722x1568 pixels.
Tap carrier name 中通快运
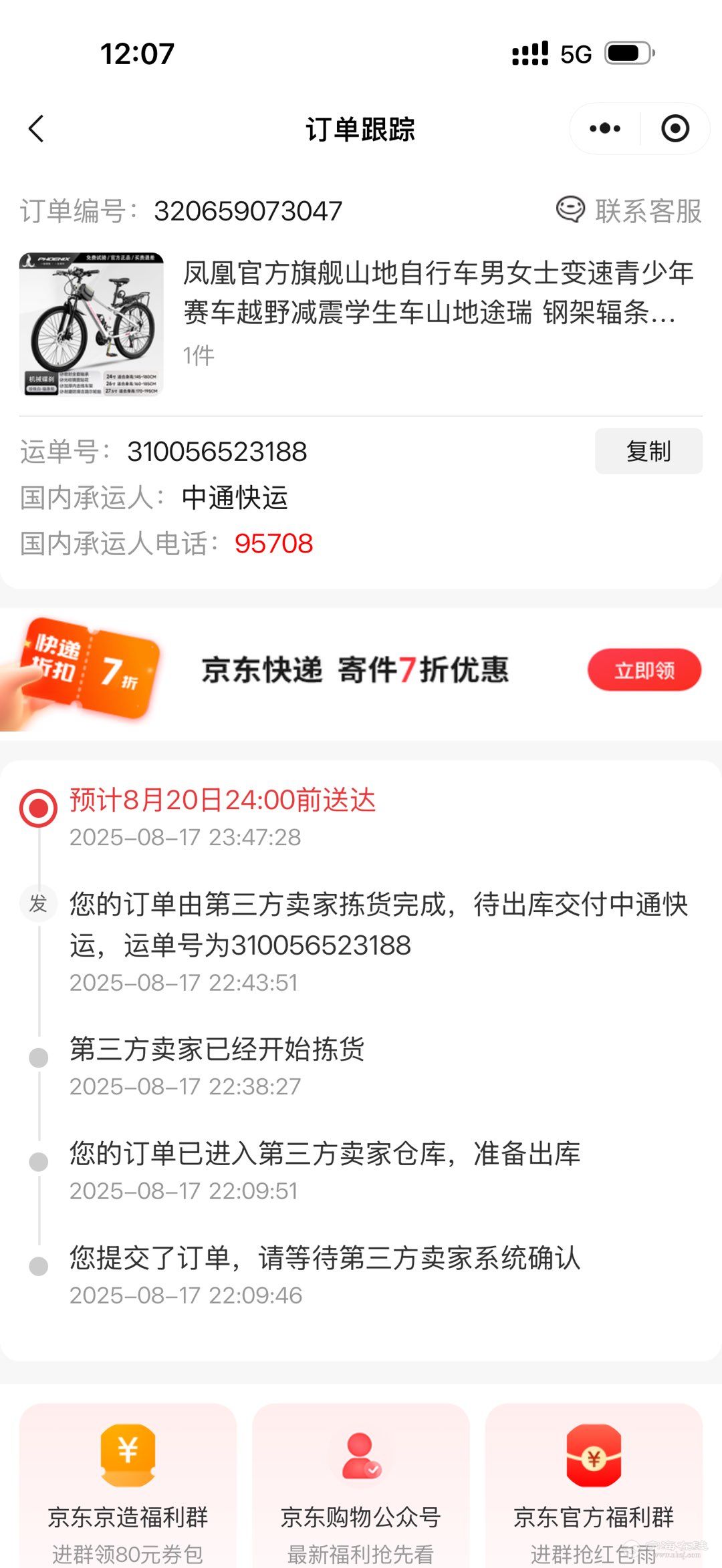point(235,500)
